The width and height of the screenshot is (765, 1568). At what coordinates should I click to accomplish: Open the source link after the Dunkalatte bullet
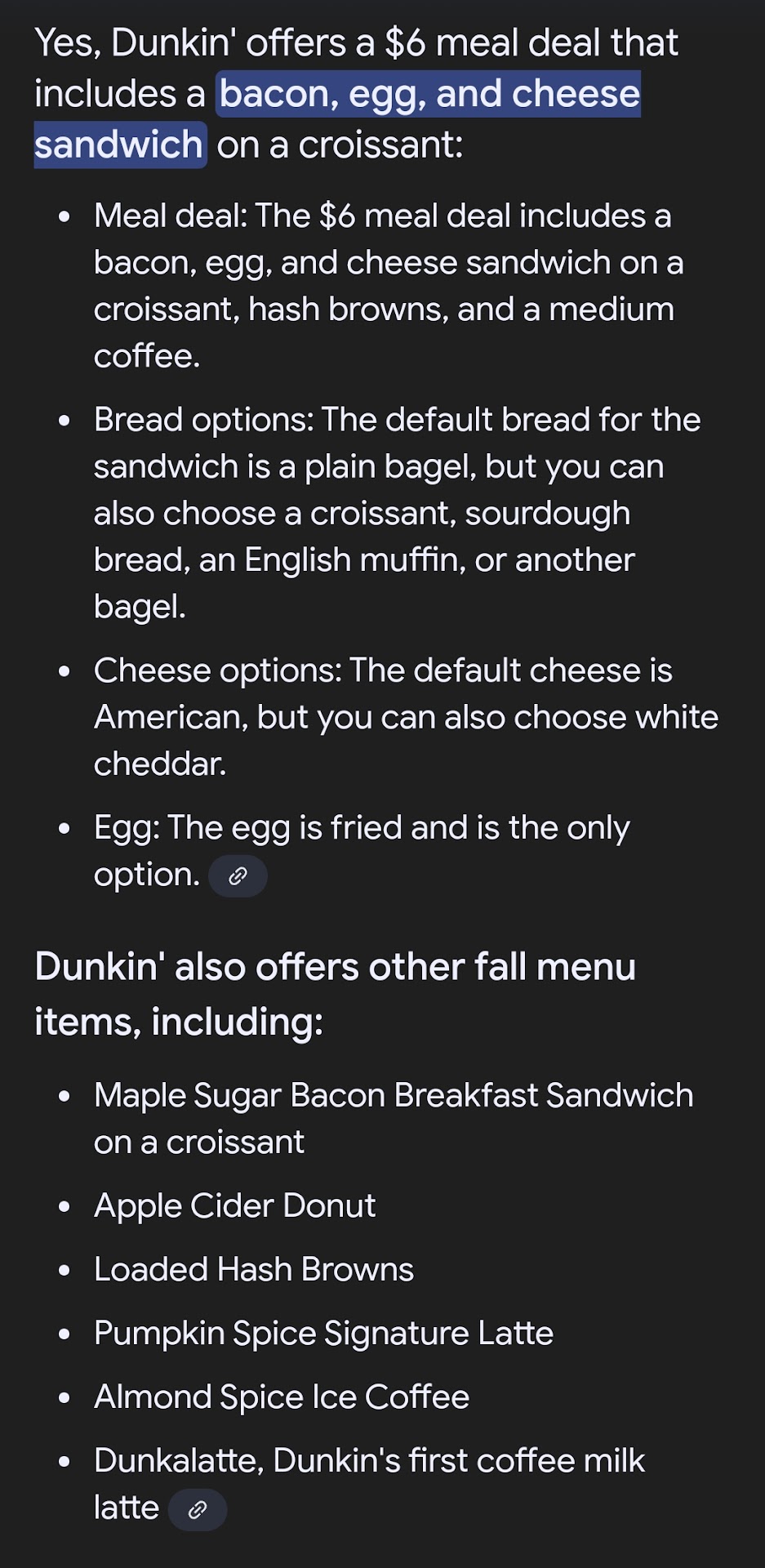point(197,1510)
